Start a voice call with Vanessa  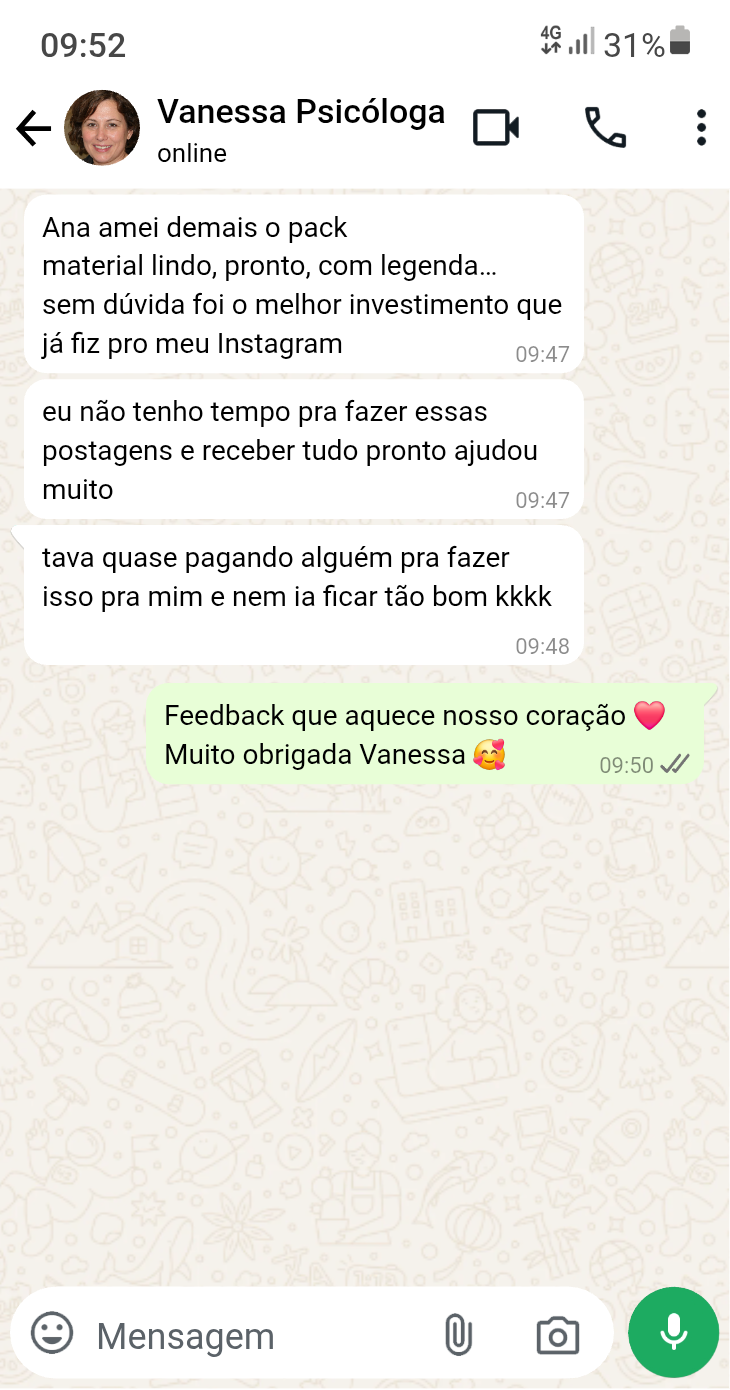click(x=605, y=128)
